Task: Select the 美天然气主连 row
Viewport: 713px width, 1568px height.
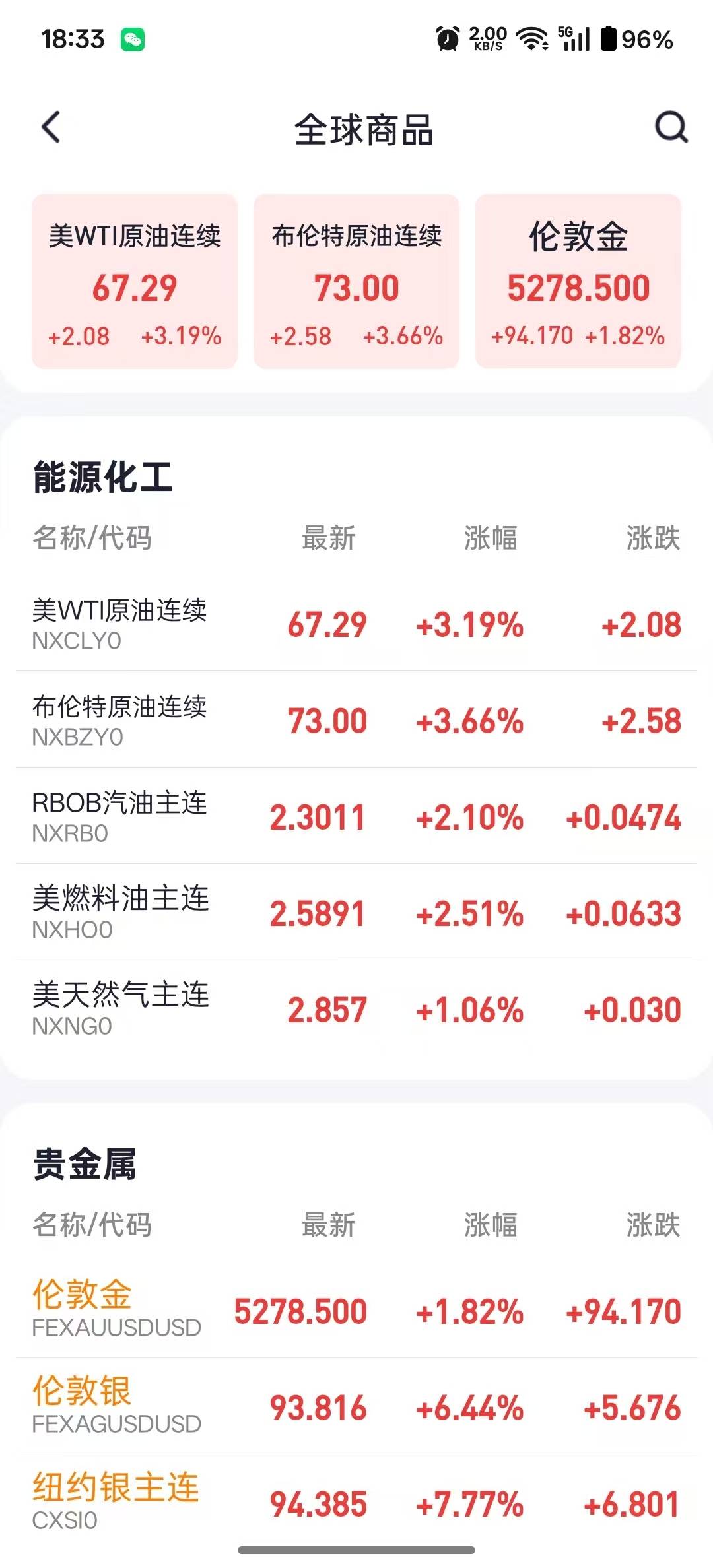Action: coord(356,1009)
